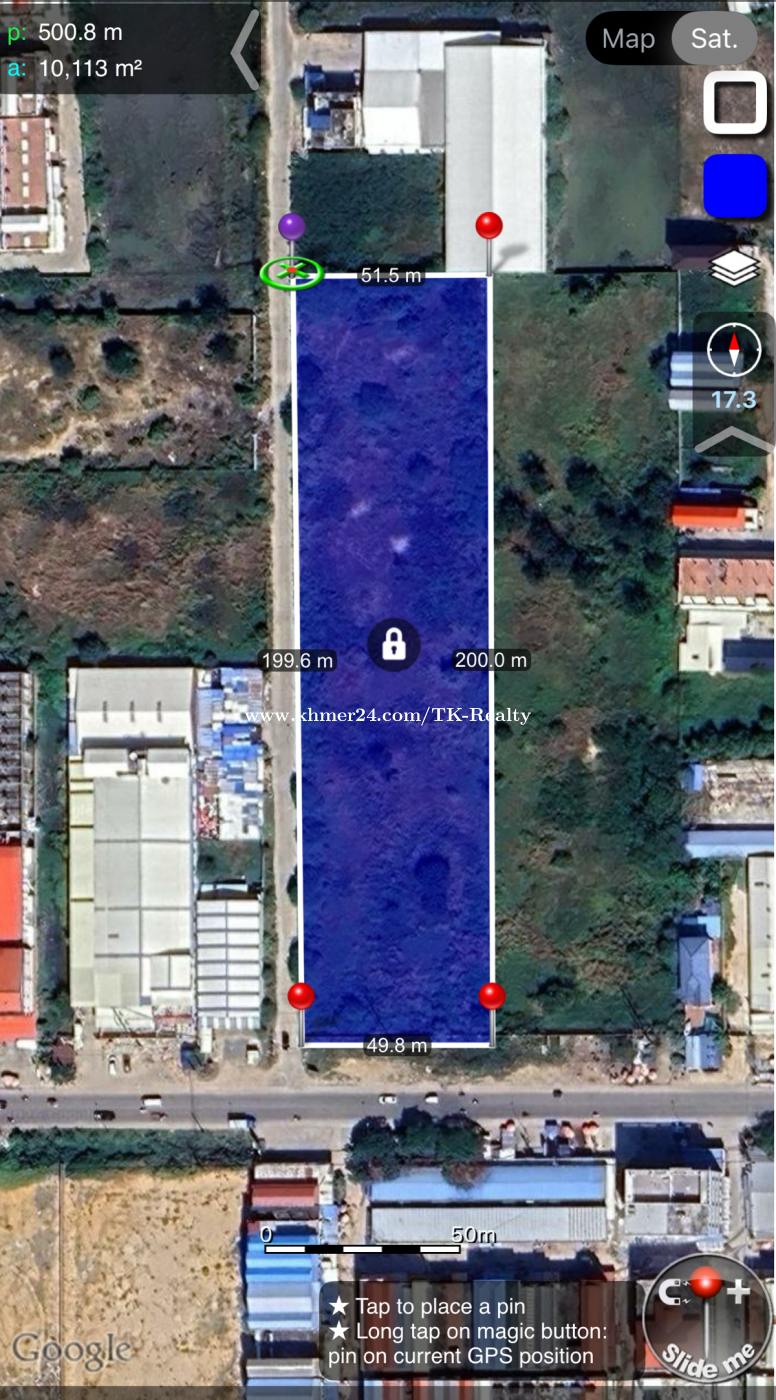Select the Sat. satellite view
The image size is (776, 1400).
pos(714,39)
